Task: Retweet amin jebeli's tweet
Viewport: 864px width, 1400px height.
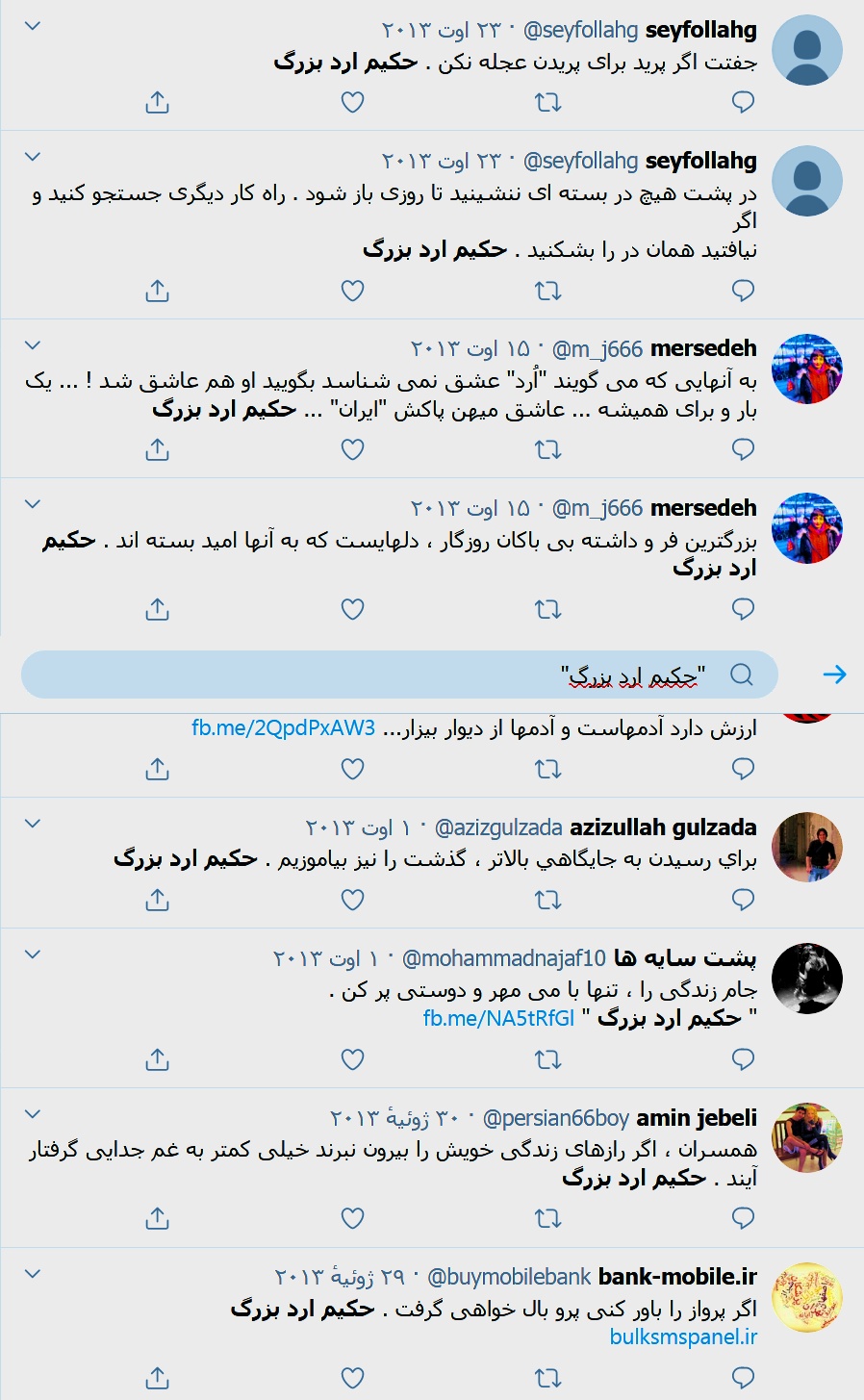Action: (x=547, y=1219)
